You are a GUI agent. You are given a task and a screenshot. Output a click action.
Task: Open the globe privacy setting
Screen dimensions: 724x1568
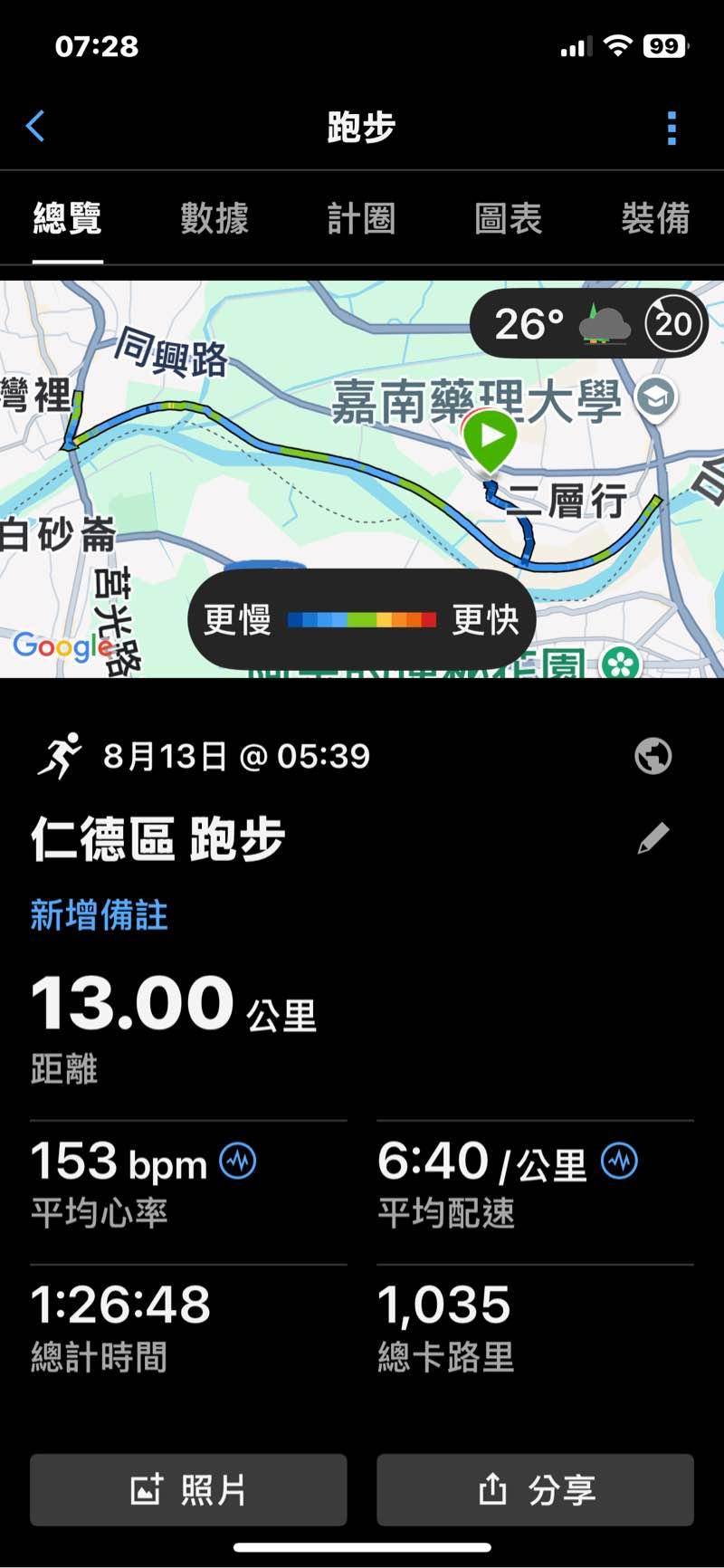coord(653,756)
